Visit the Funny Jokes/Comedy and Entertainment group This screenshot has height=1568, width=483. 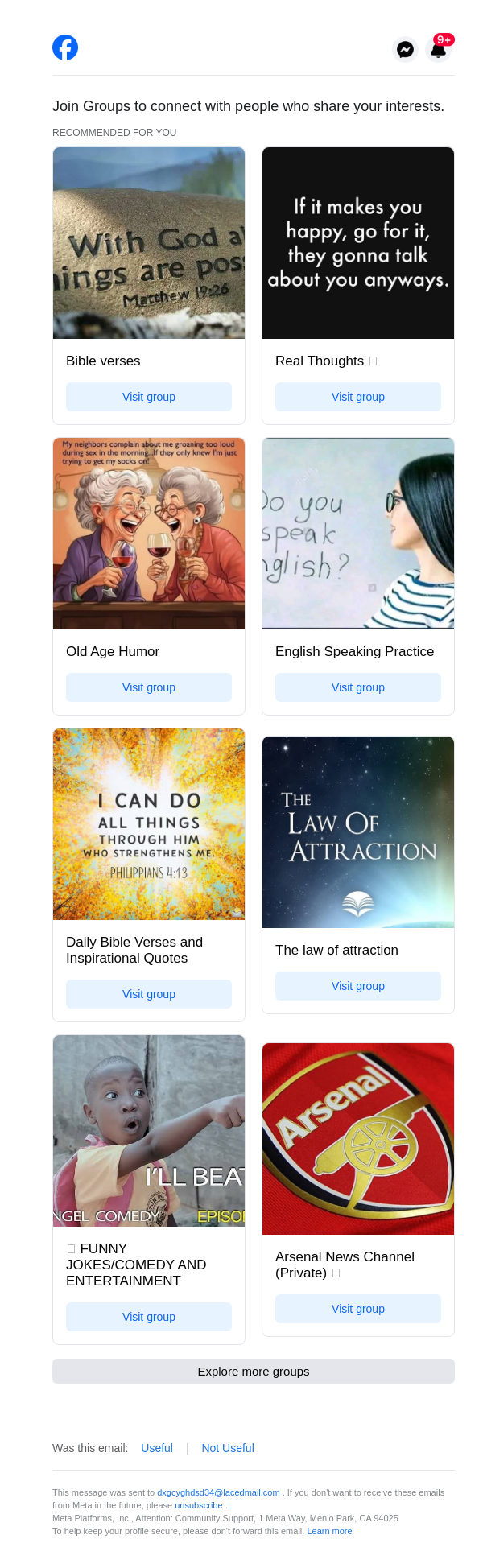(x=149, y=1317)
